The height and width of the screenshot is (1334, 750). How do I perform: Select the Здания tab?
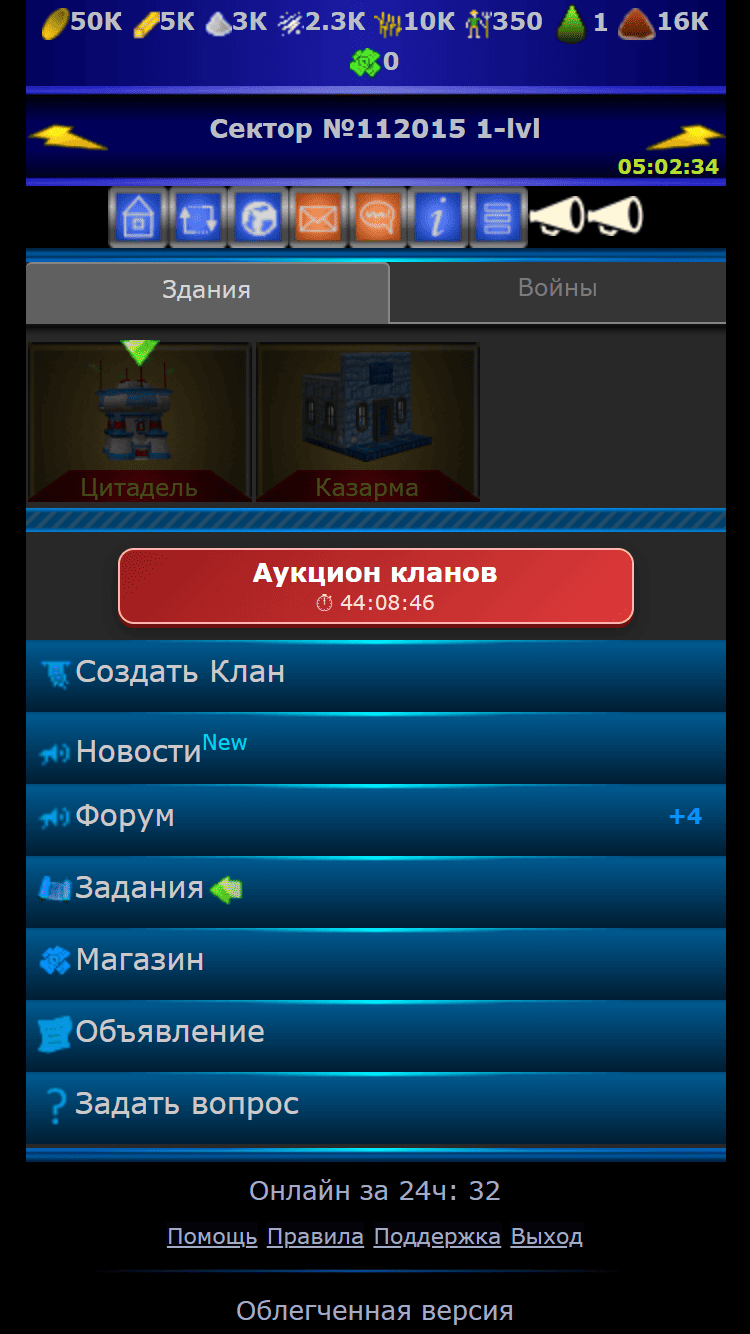click(x=207, y=291)
